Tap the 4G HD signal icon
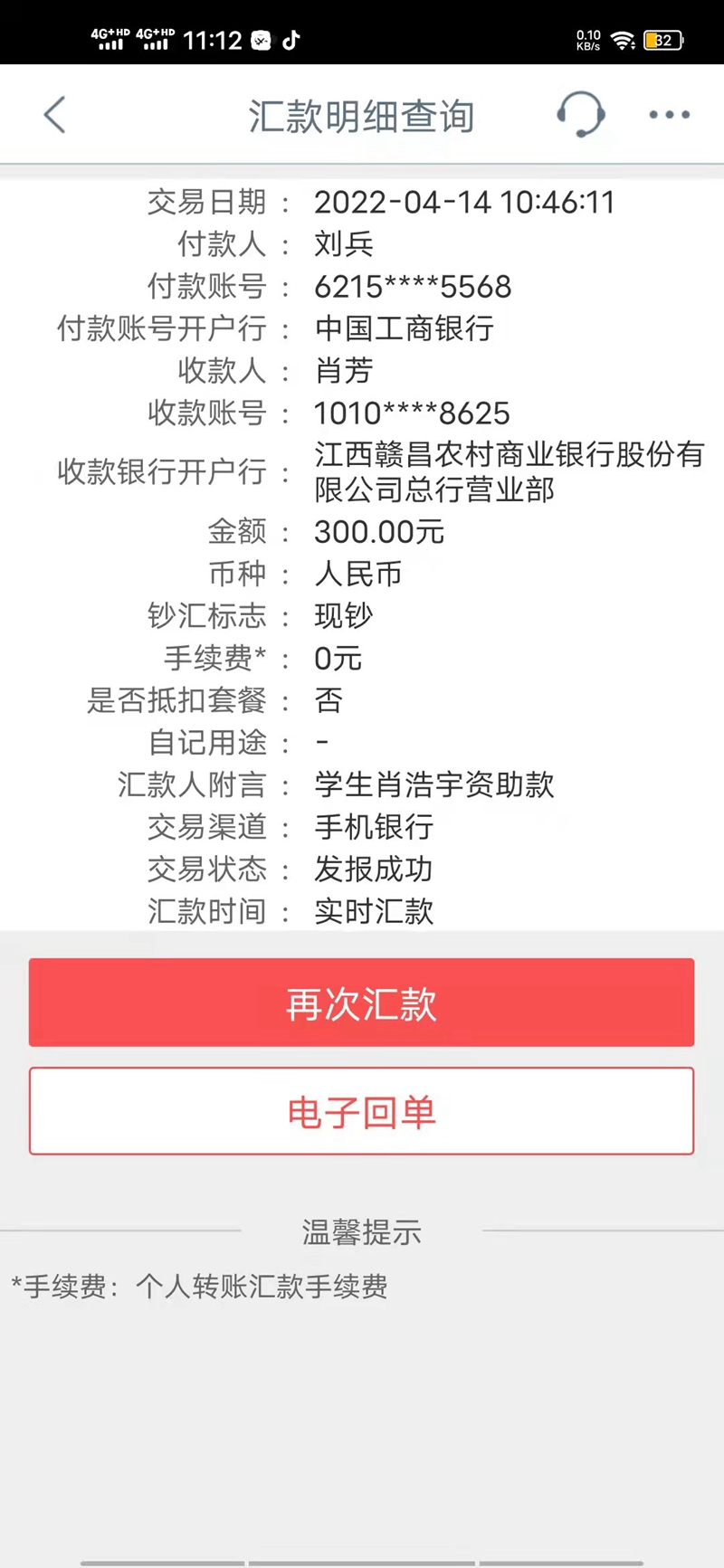 pyautogui.click(x=109, y=37)
